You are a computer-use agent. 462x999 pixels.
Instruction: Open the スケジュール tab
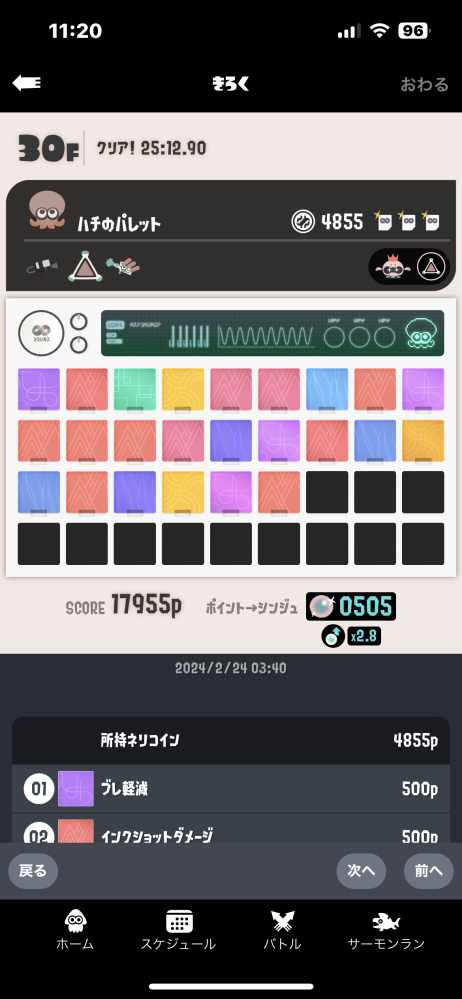click(178, 931)
